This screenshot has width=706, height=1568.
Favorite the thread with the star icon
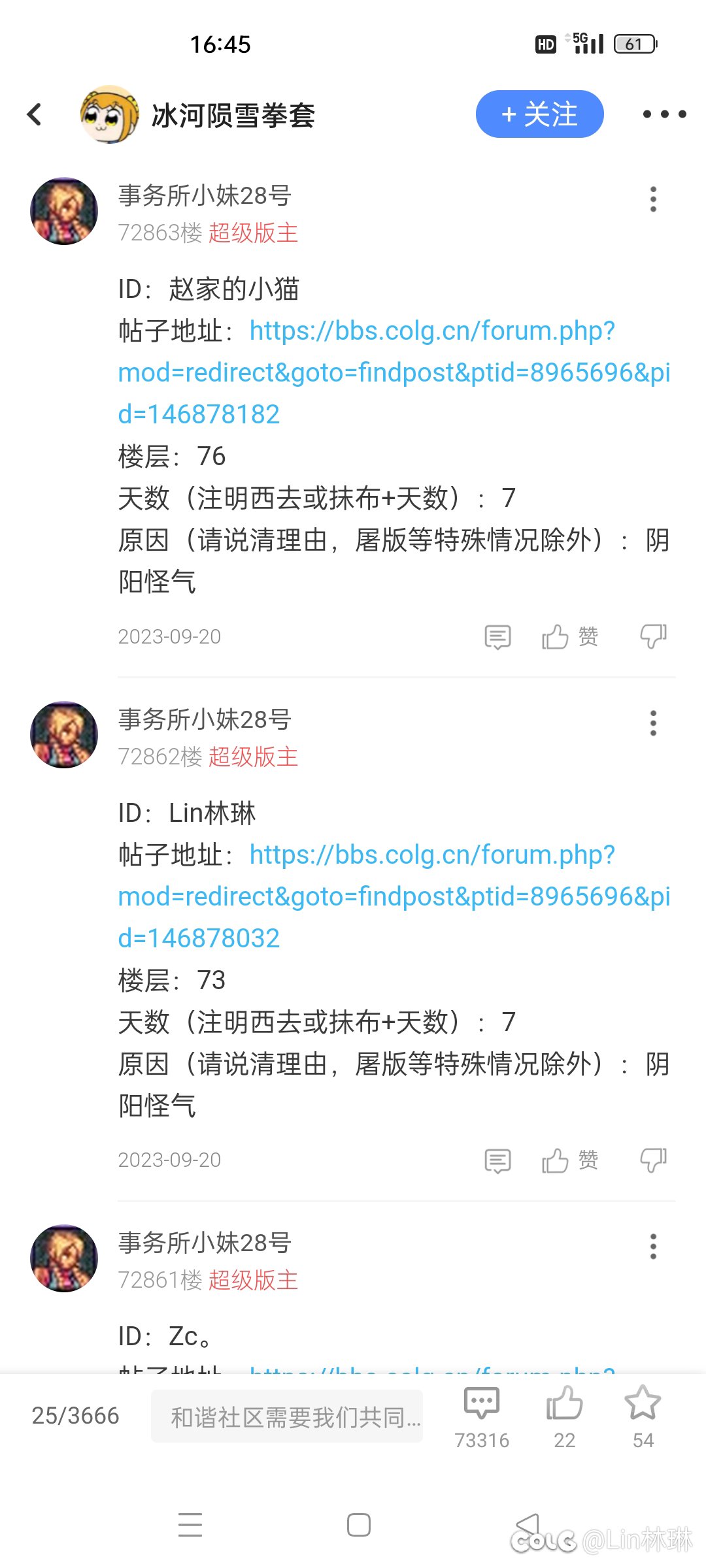(x=643, y=1416)
